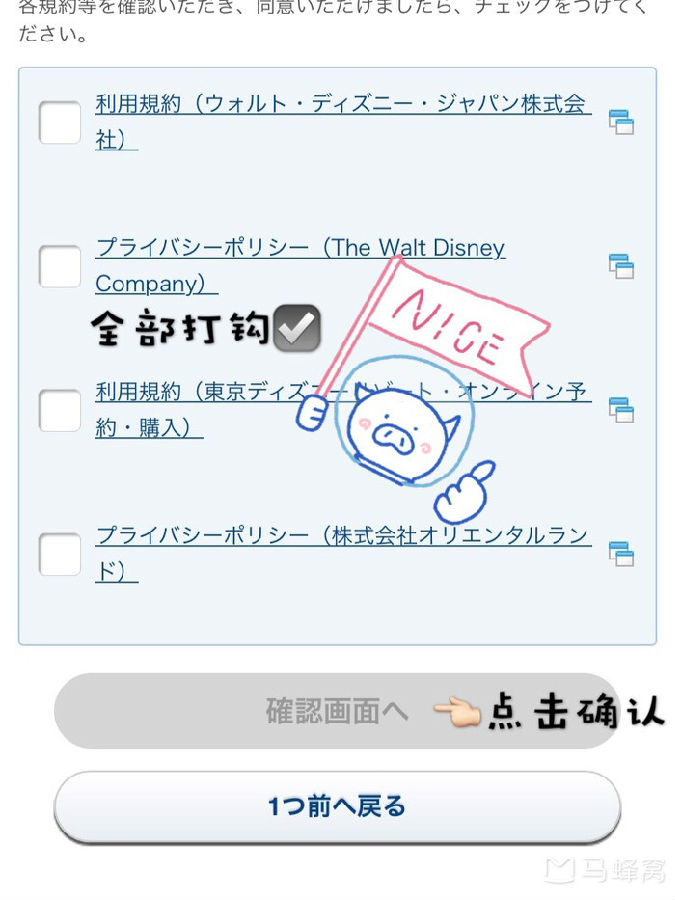Tap new-window icon beside オリエンタルランド policy
This screenshot has width=675, height=900.
[x=621, y=554]
